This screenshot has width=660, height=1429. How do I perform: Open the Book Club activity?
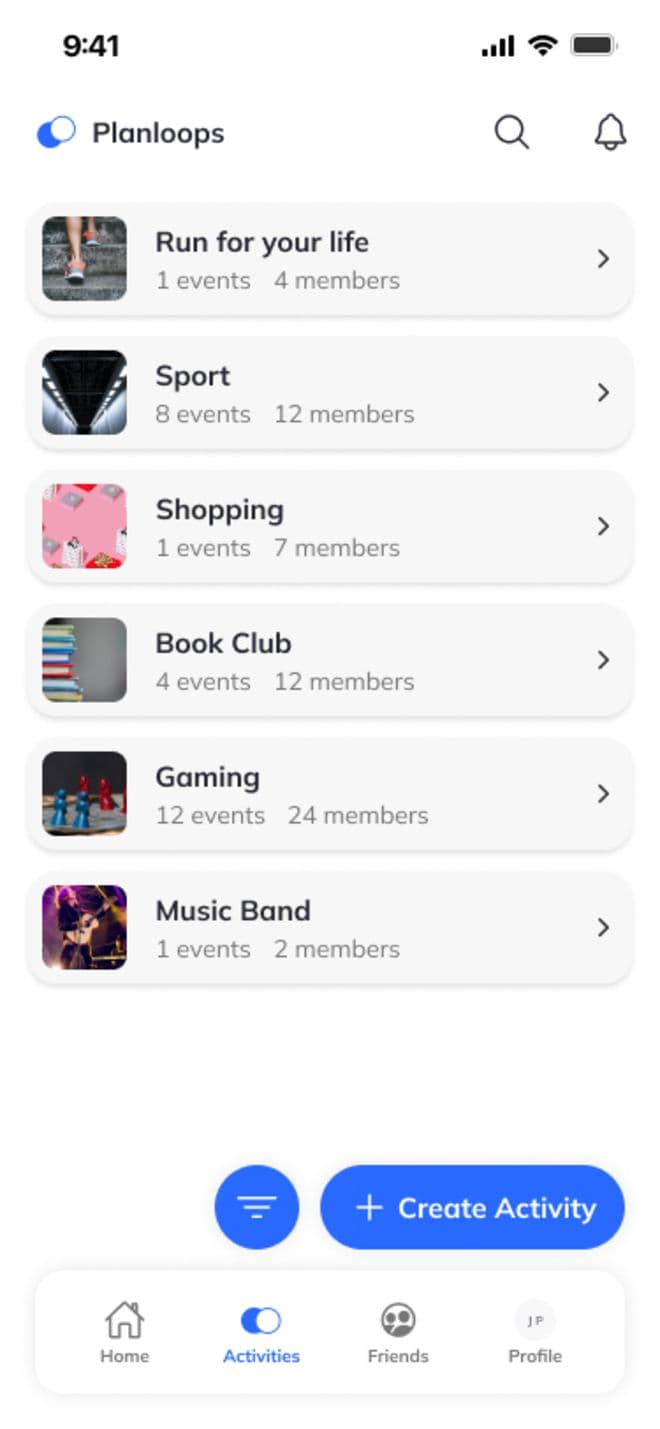click(x=330, y=660)
